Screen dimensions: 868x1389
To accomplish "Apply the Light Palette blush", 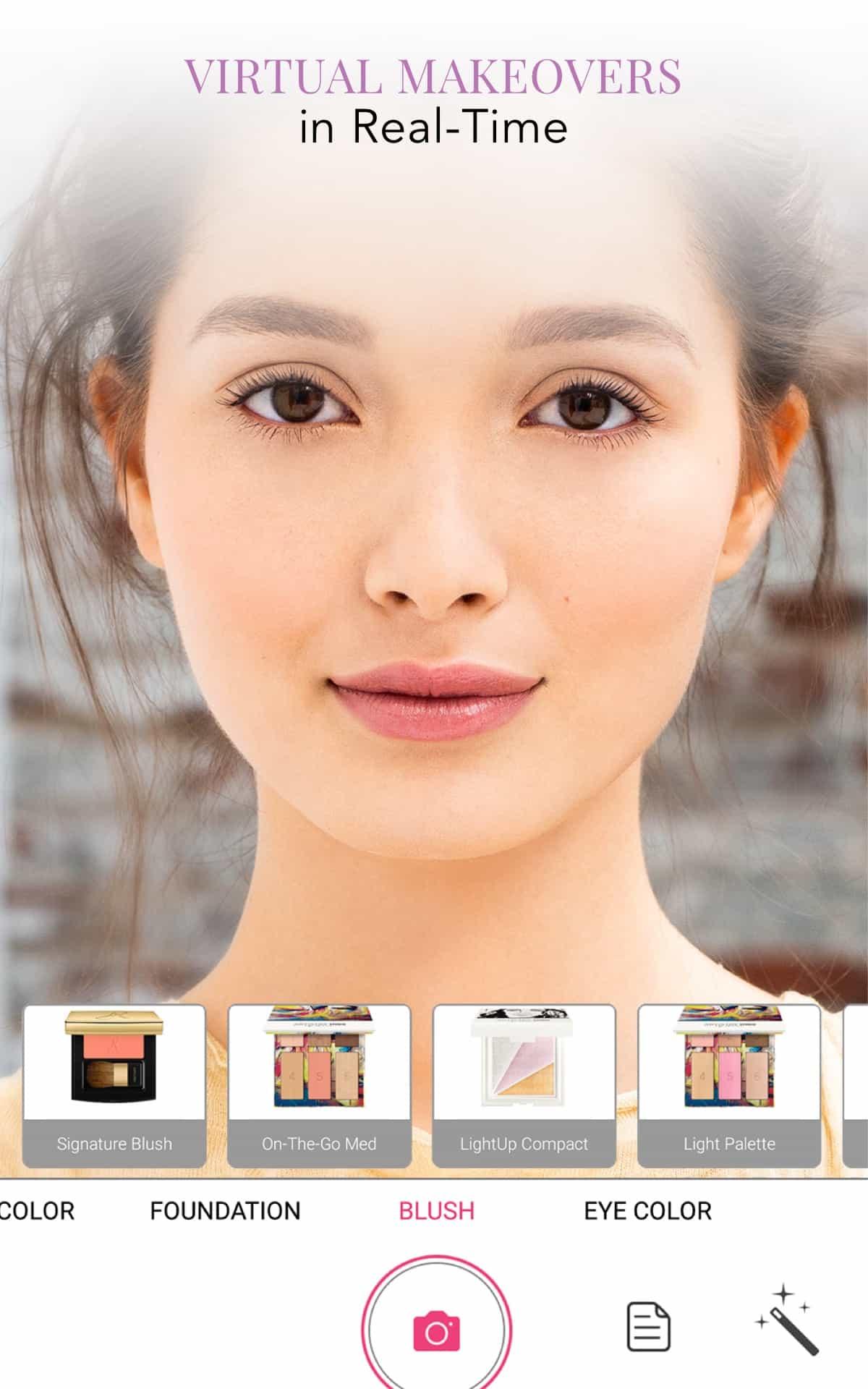I will tap(728, 1084).
